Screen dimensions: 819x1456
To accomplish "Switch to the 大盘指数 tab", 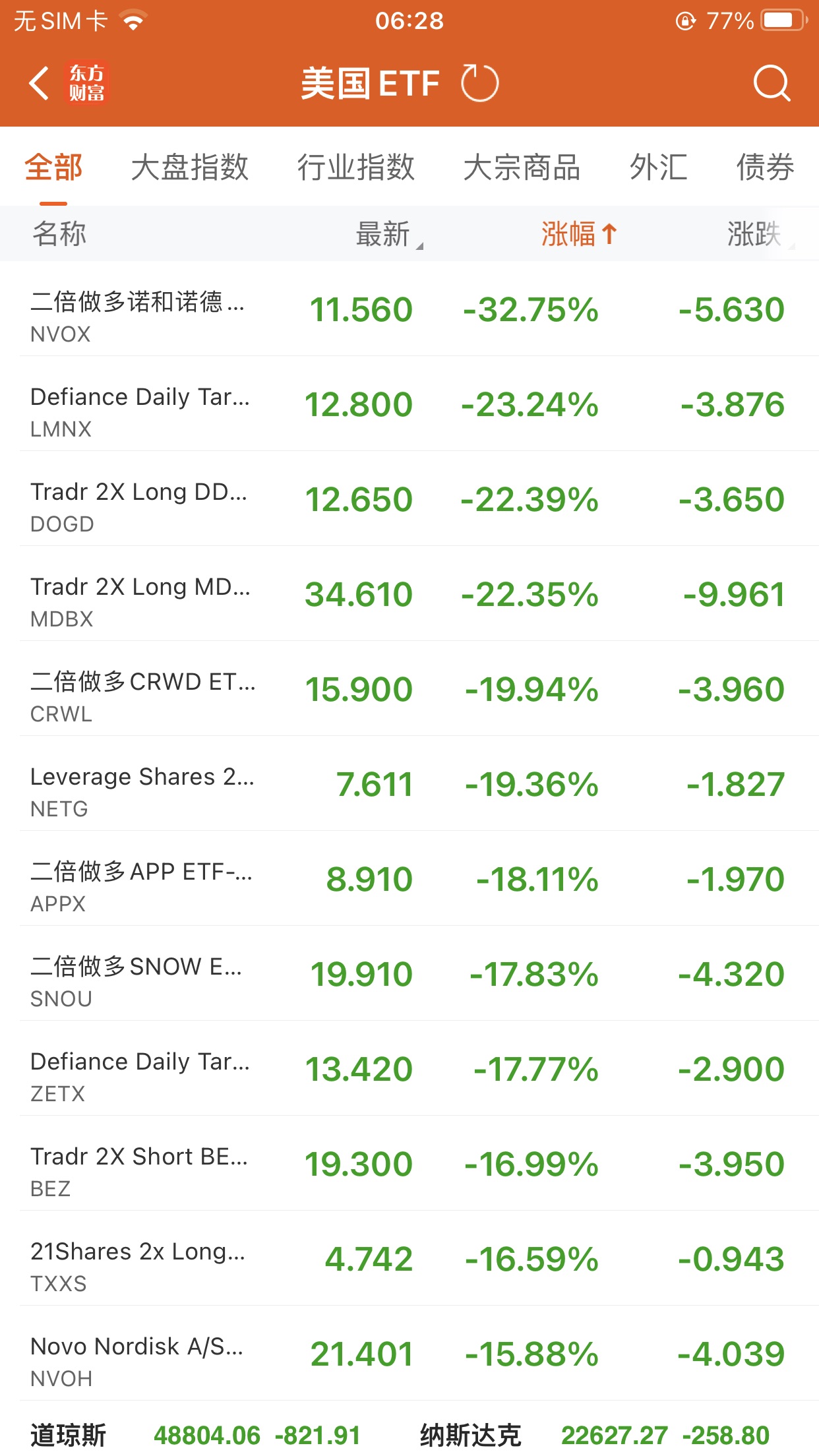I will point(189,167).
